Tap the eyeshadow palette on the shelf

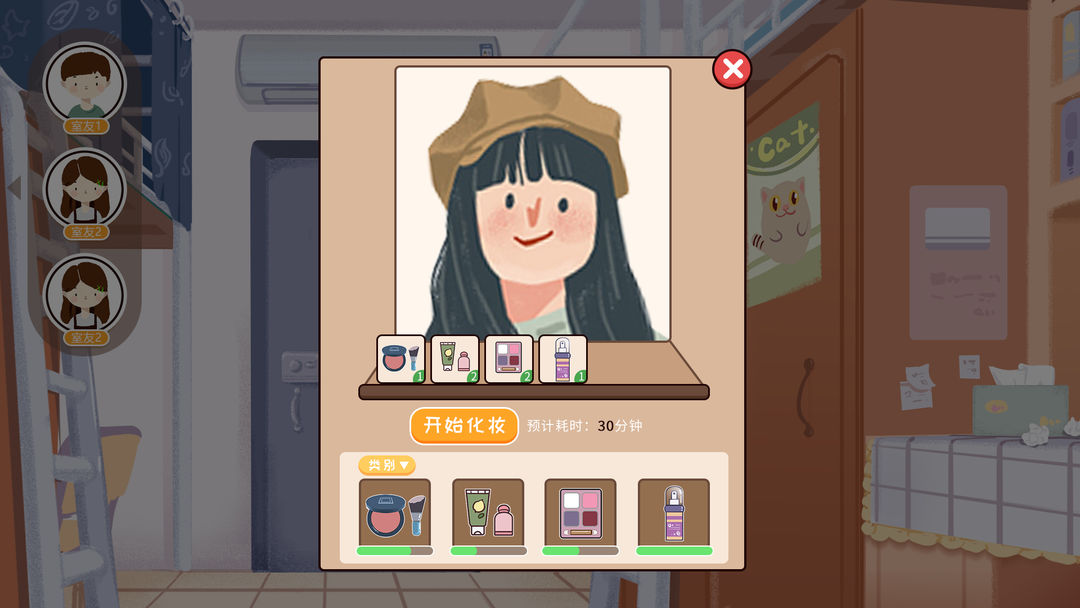(509, 359)
